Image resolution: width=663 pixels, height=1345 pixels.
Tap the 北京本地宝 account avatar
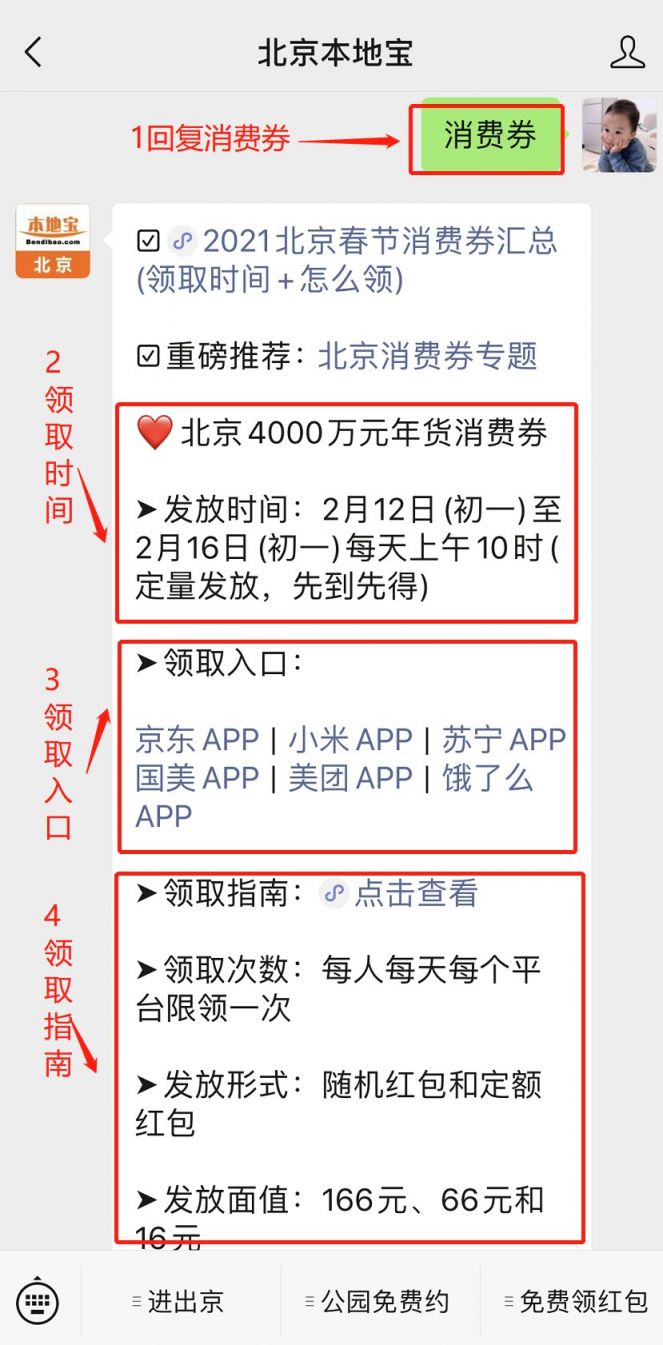point(52,241)
